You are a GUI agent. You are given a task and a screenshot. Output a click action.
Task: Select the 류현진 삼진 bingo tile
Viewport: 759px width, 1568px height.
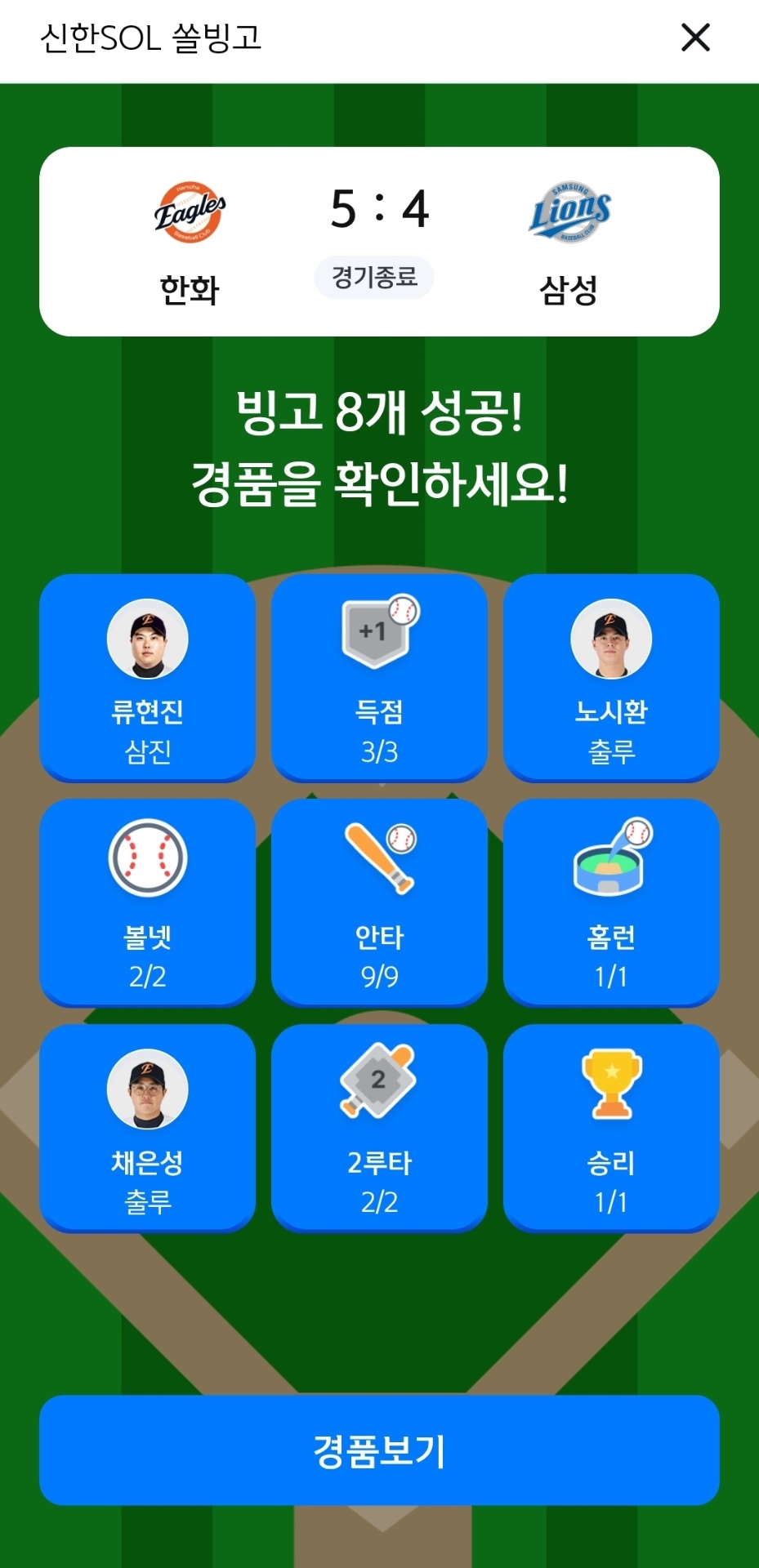147,677
